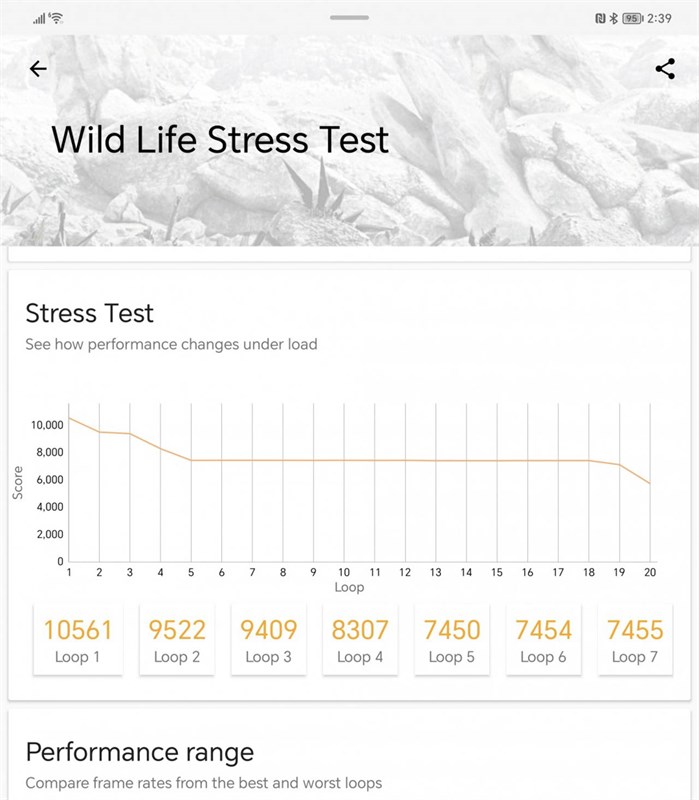Share the stress test results
The image size is (699, 800).
(x=664, y=68)
